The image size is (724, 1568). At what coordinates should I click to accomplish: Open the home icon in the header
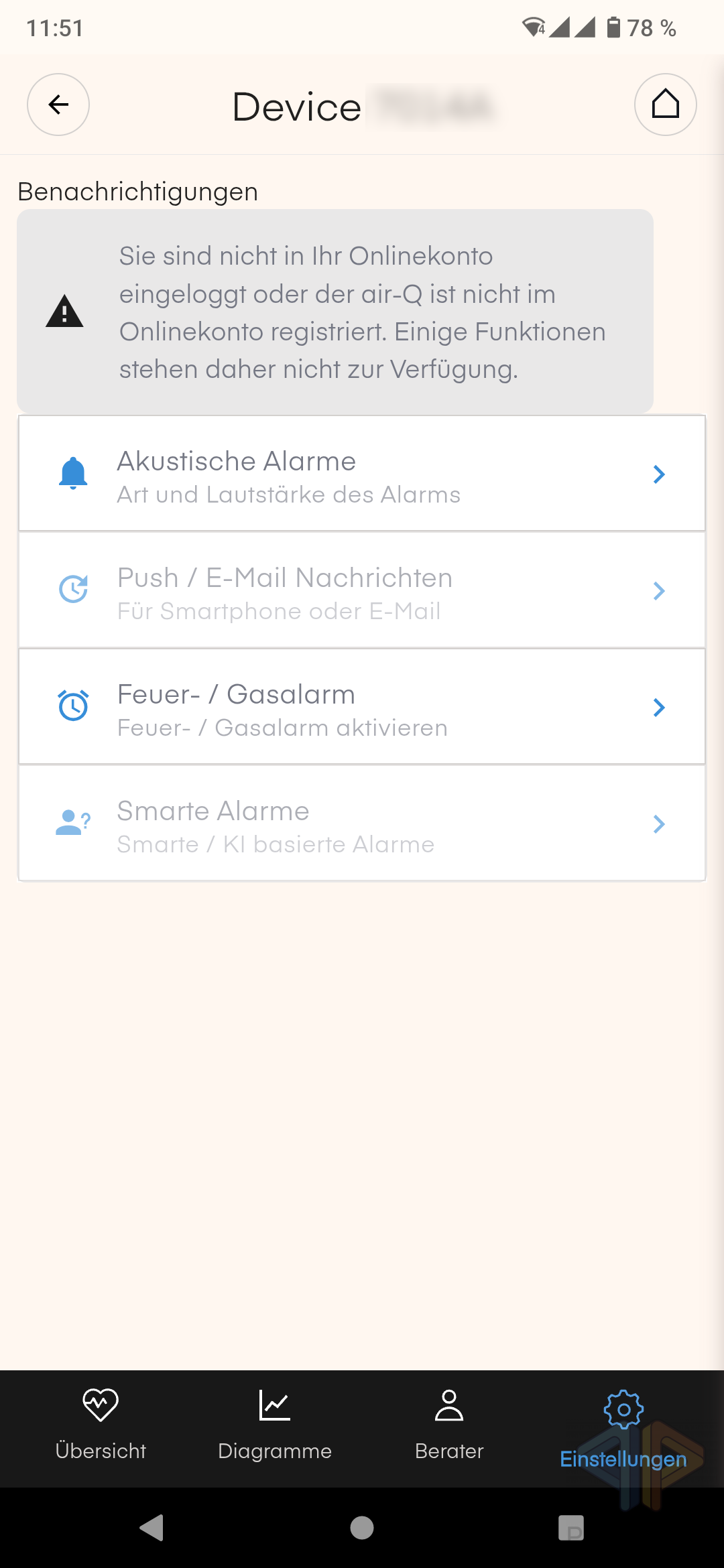[666, 105]
